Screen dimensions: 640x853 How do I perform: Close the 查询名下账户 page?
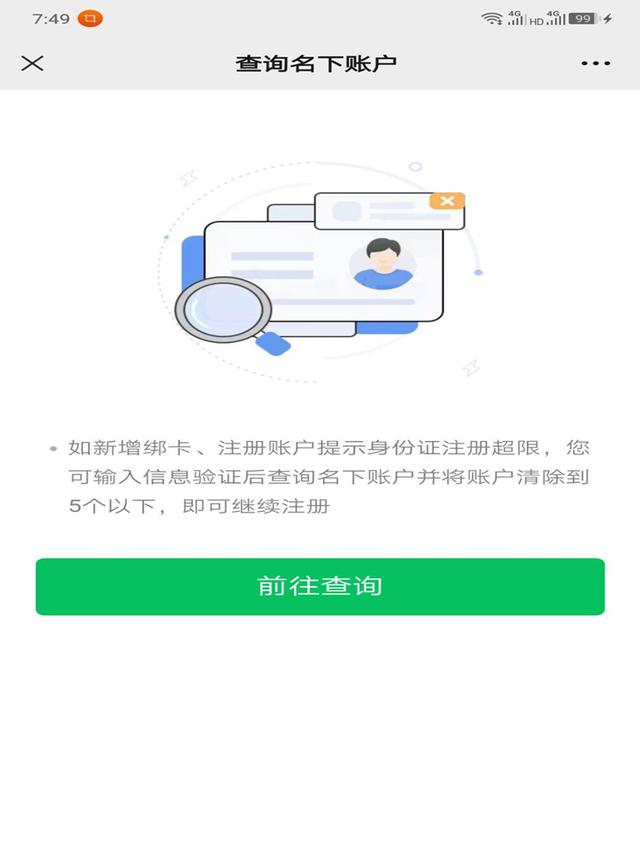coord(33,63)
